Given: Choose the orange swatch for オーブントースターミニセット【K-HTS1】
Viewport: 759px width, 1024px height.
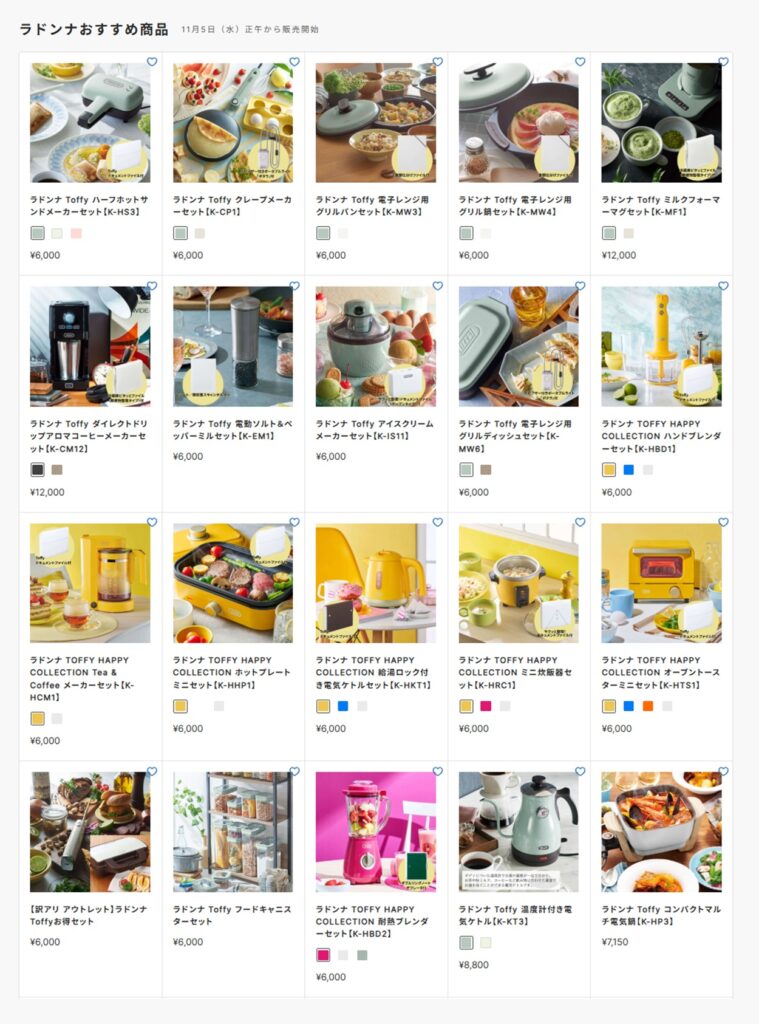Looking at the screenshot, I should point(648,706).
